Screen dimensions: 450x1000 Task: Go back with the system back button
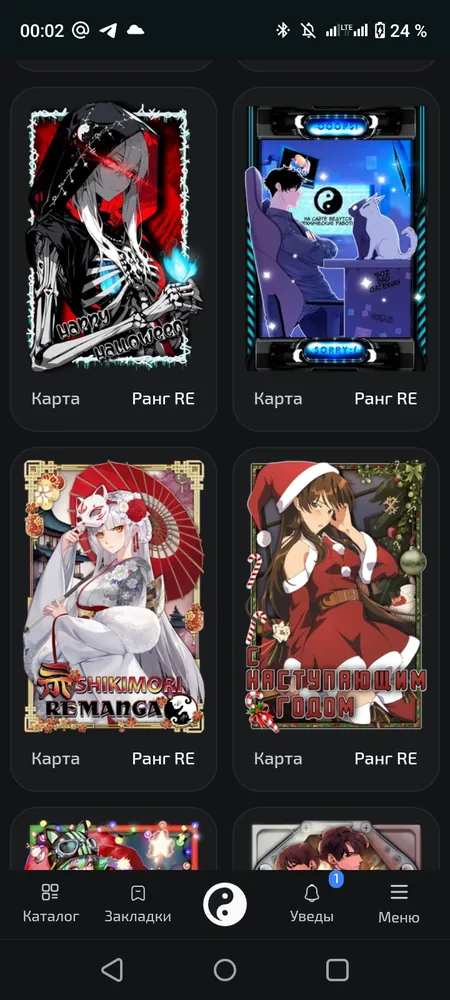tap(112, 970)
